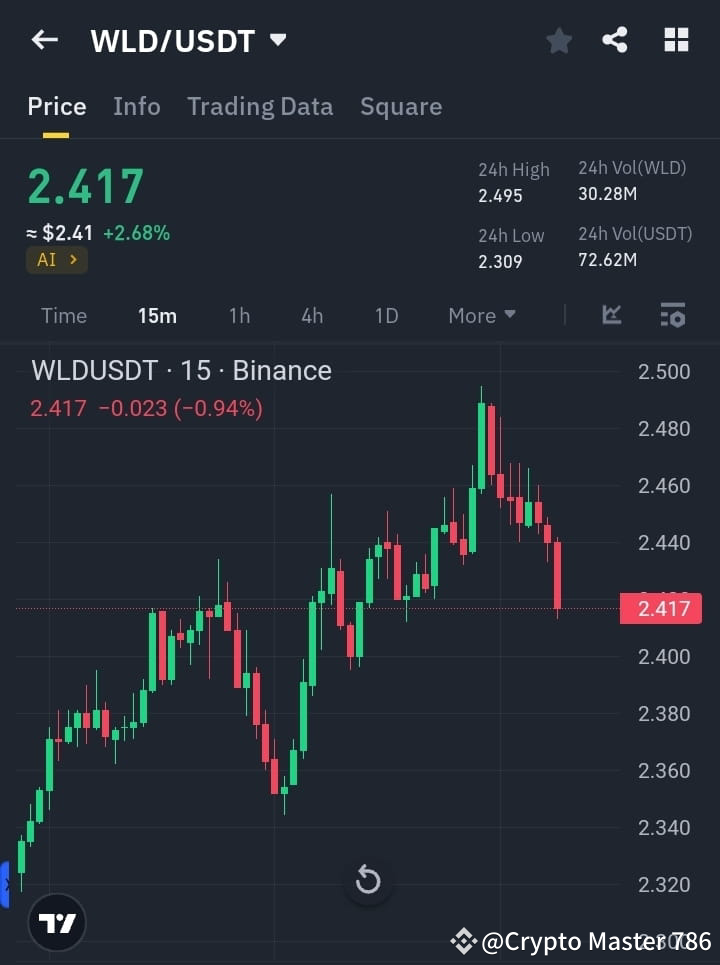Open the indicator settings icon
720x965 pixels.
(x=672, y=315)
